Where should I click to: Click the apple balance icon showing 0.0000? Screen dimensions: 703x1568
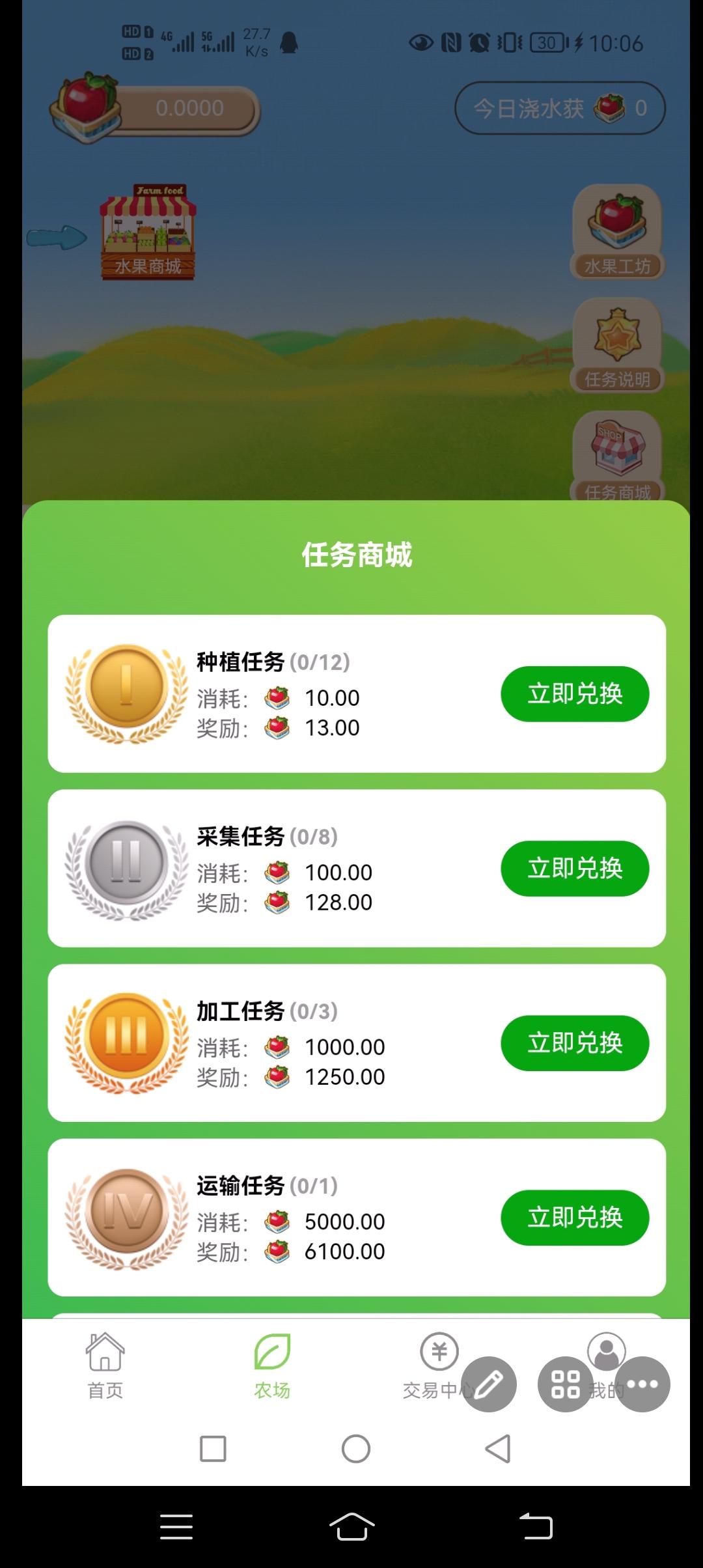(x=85, y=107)
